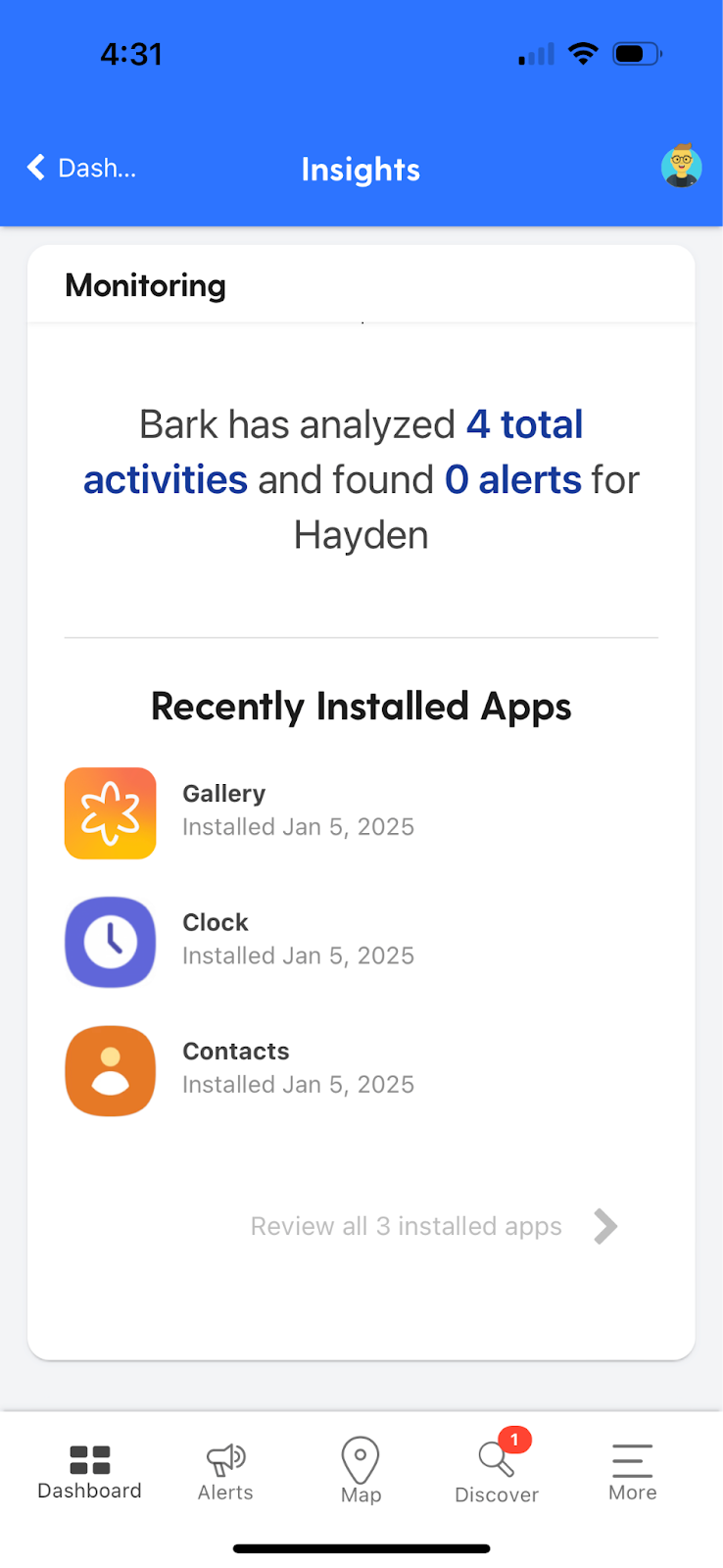The width and height of the screenshot is (723, 1568).
Task: Go back to Dashboard
Action: [x=81, y=169]
